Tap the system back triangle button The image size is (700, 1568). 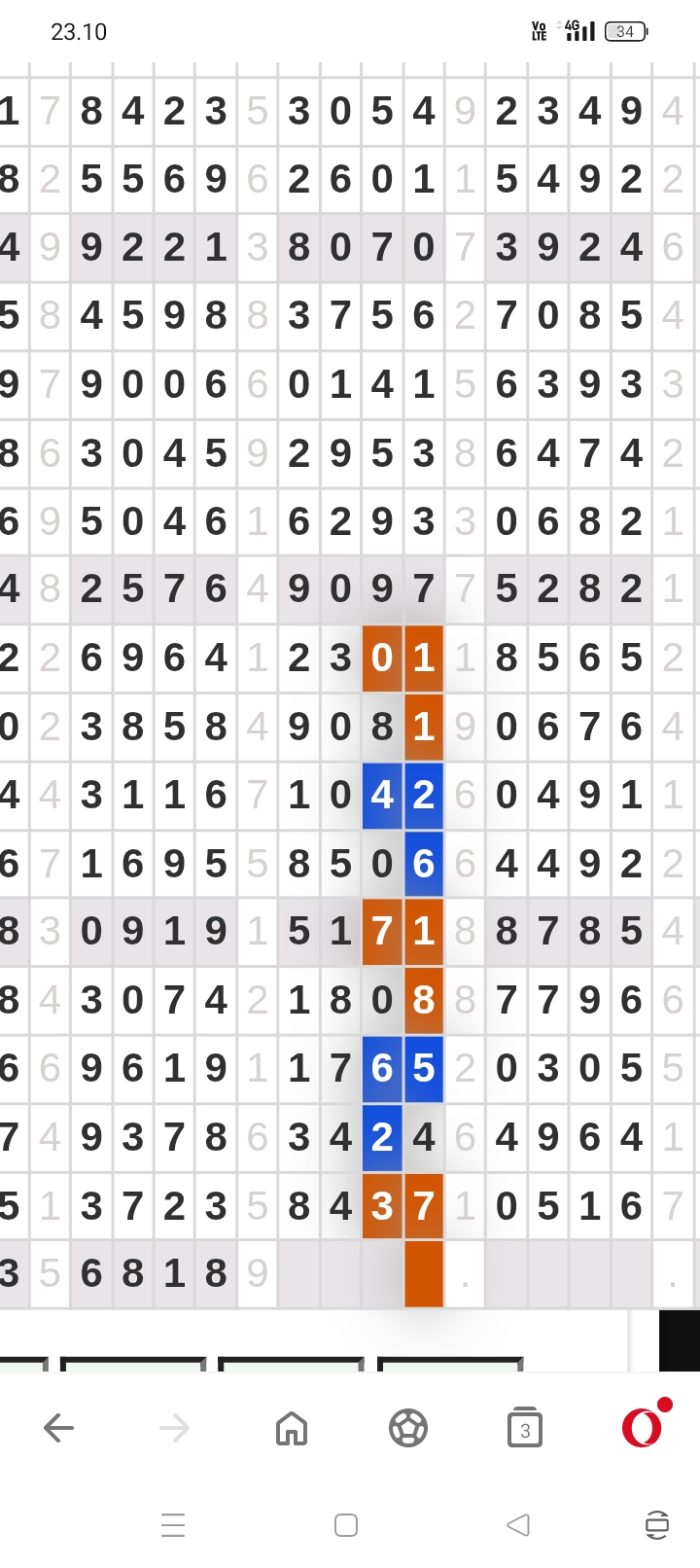(x=518, y=1524)
